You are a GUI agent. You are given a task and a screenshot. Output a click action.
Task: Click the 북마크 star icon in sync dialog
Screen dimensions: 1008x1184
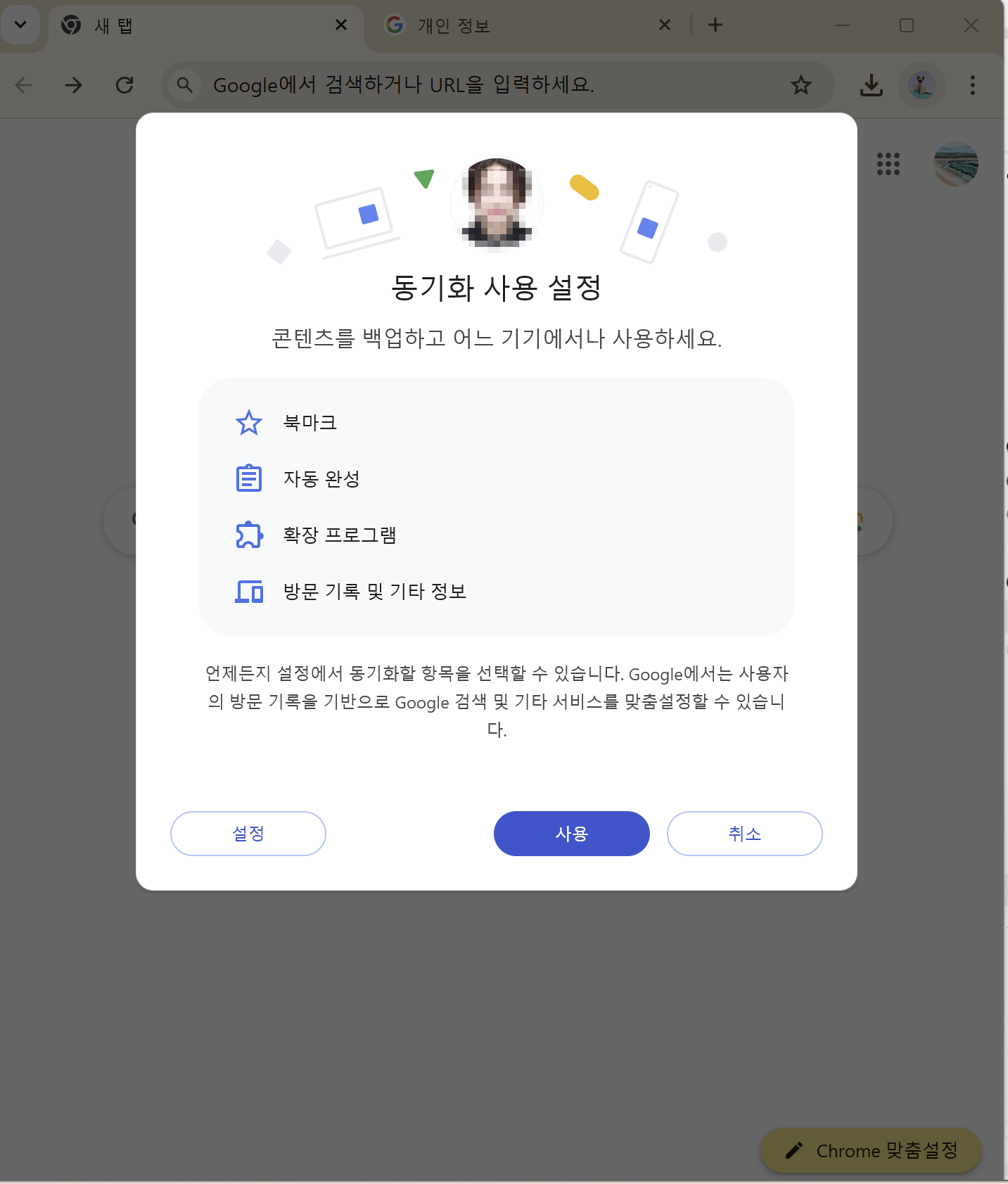(x=249, y=423)
